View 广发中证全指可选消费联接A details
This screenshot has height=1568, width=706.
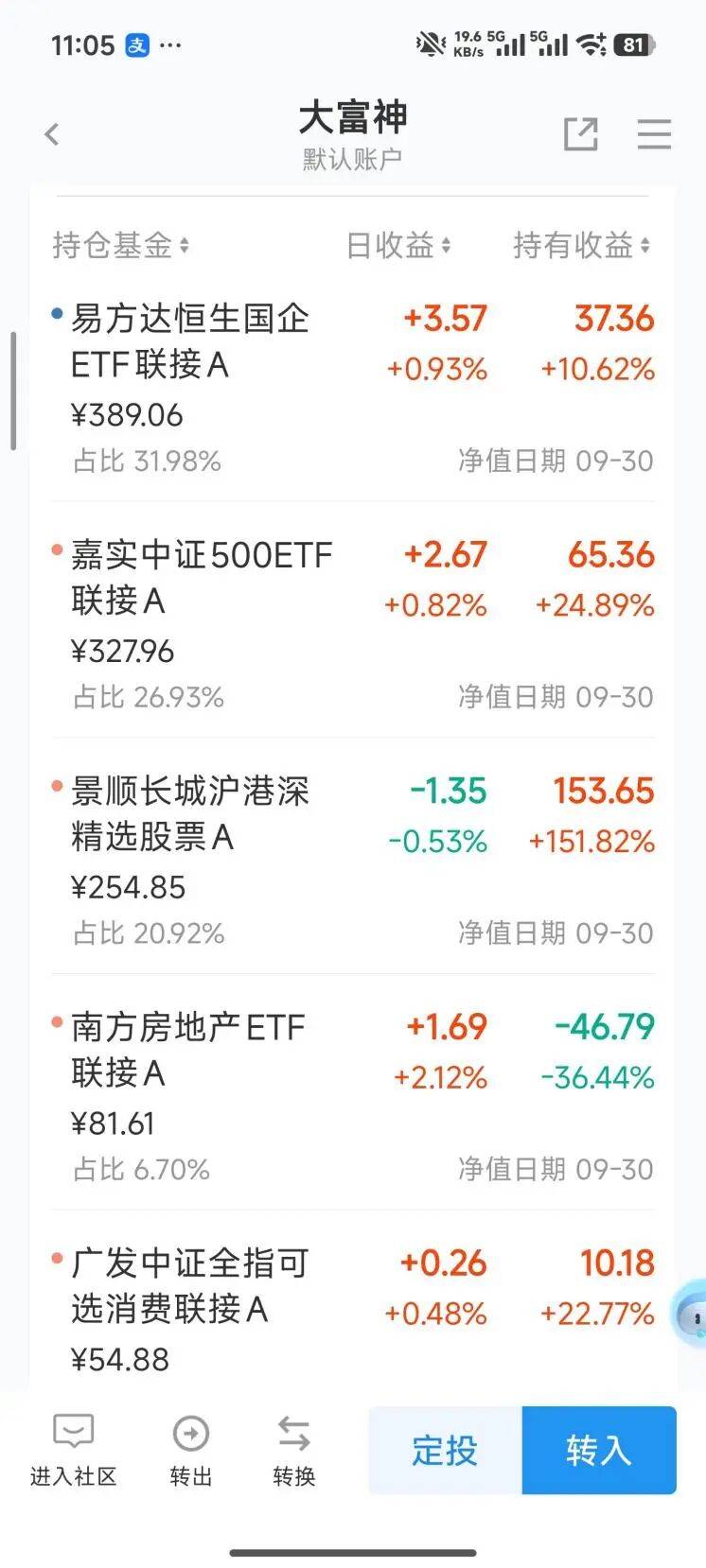(x=189, y=1286)
